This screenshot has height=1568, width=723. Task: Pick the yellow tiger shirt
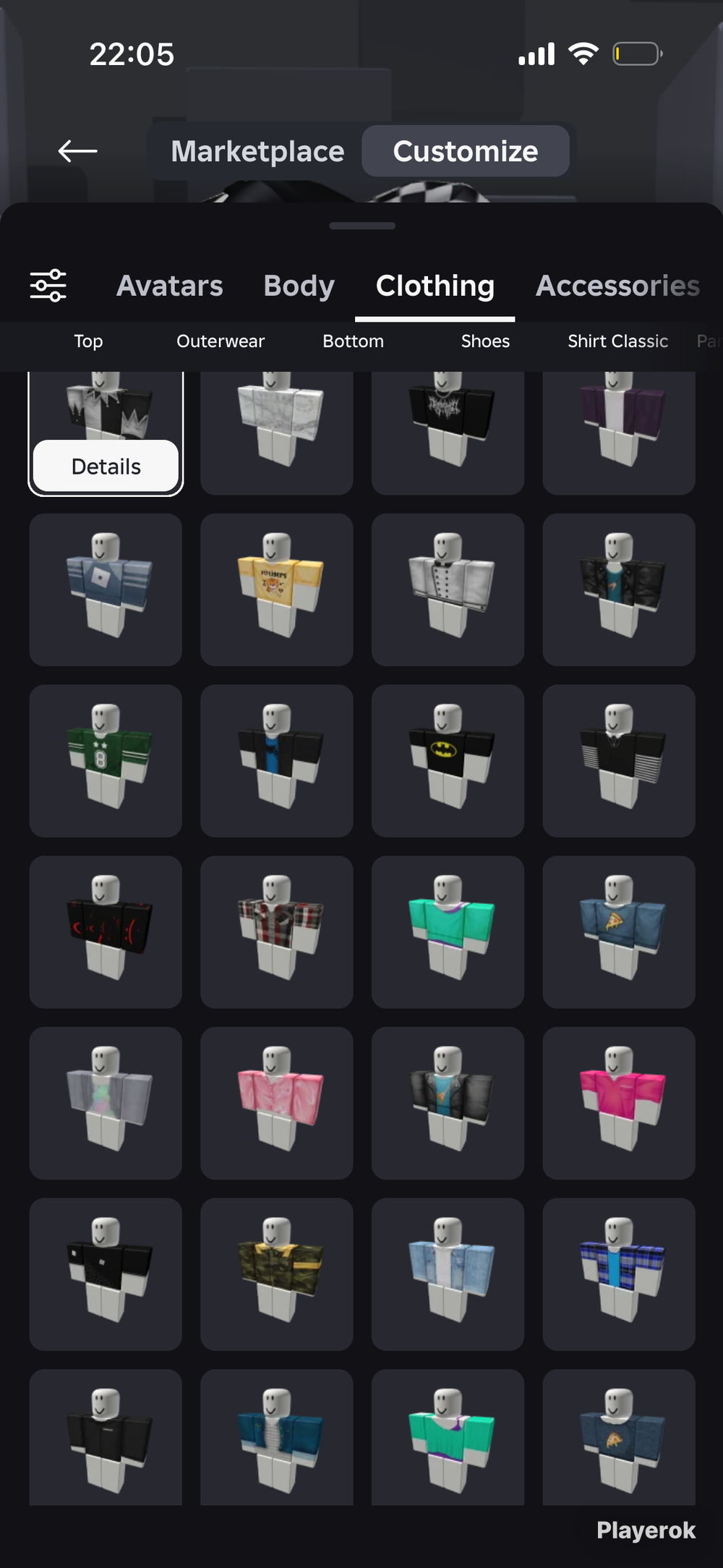click(x=277, y=589)
